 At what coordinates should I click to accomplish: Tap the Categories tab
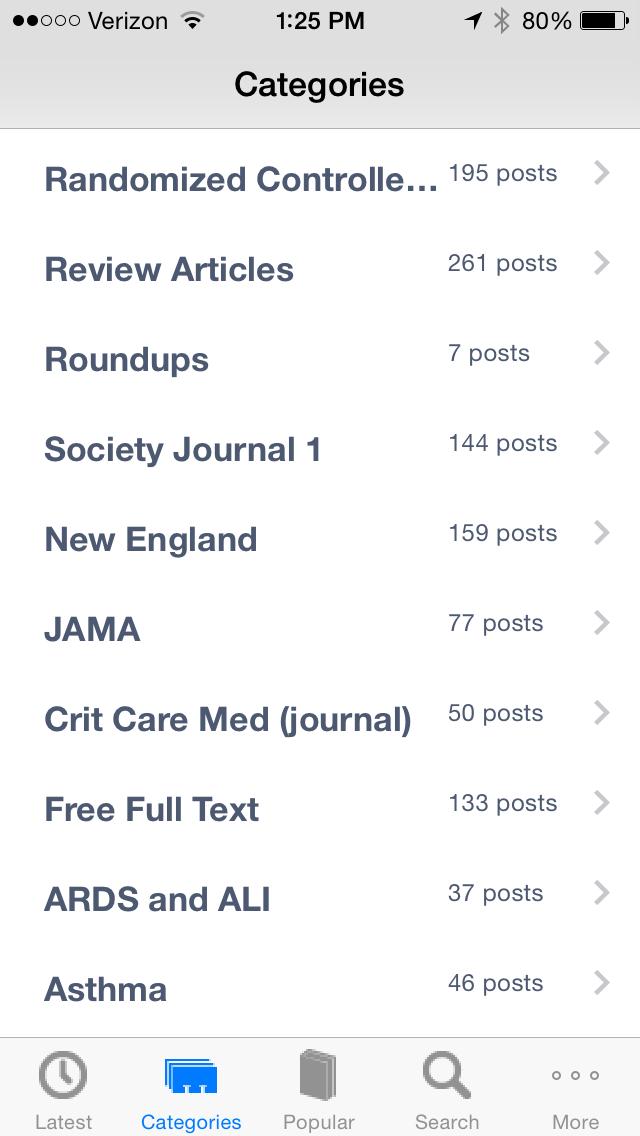[191, 1090]
